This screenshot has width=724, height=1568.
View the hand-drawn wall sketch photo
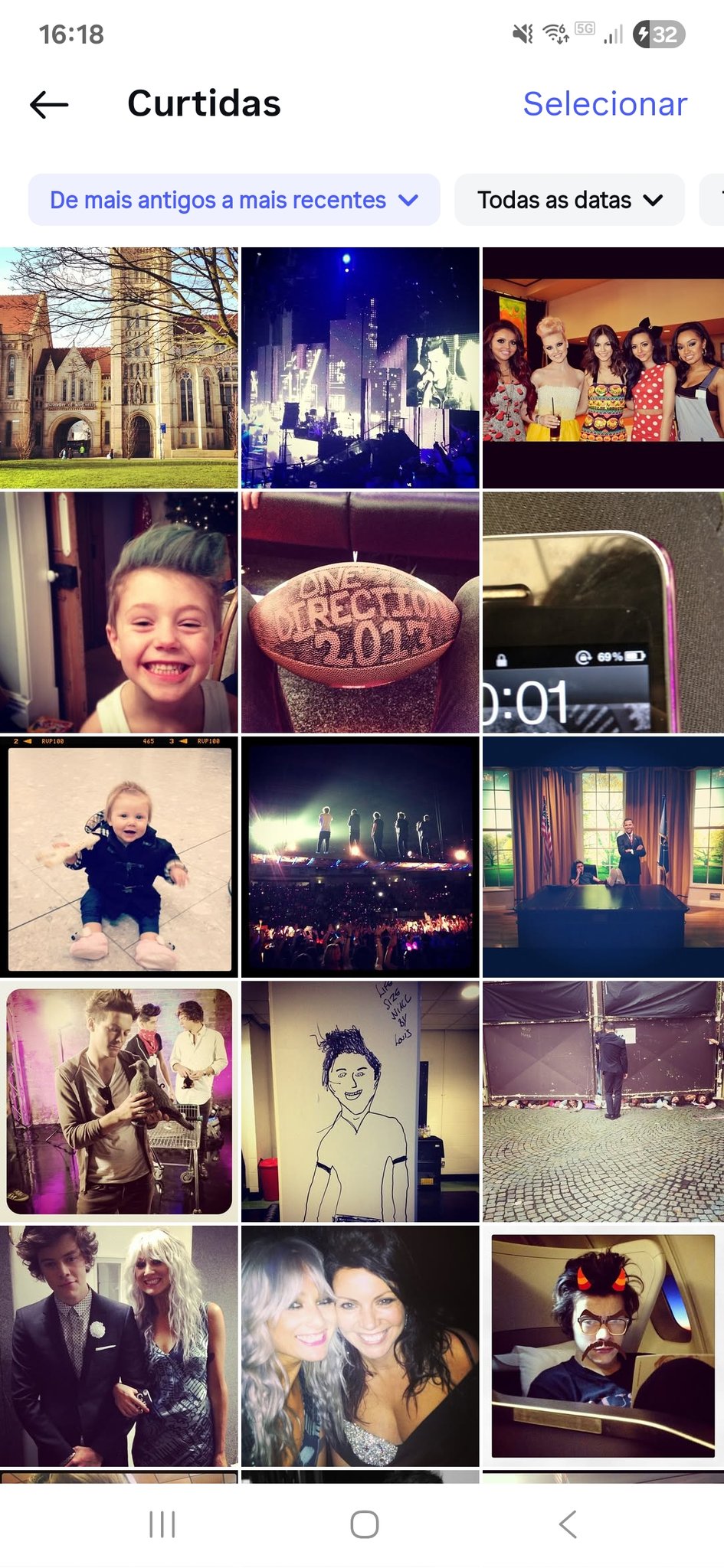360,1101
